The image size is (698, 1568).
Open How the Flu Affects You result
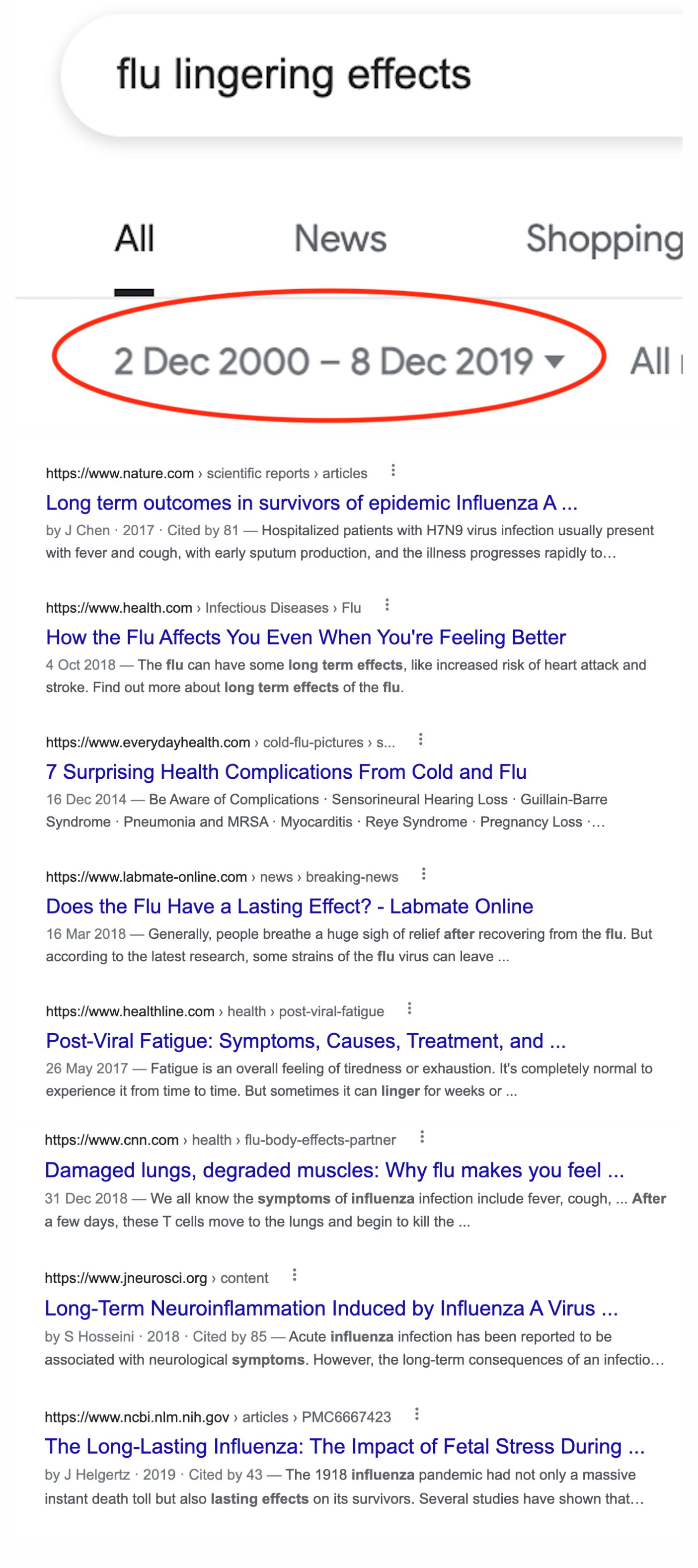coord(306,637)
